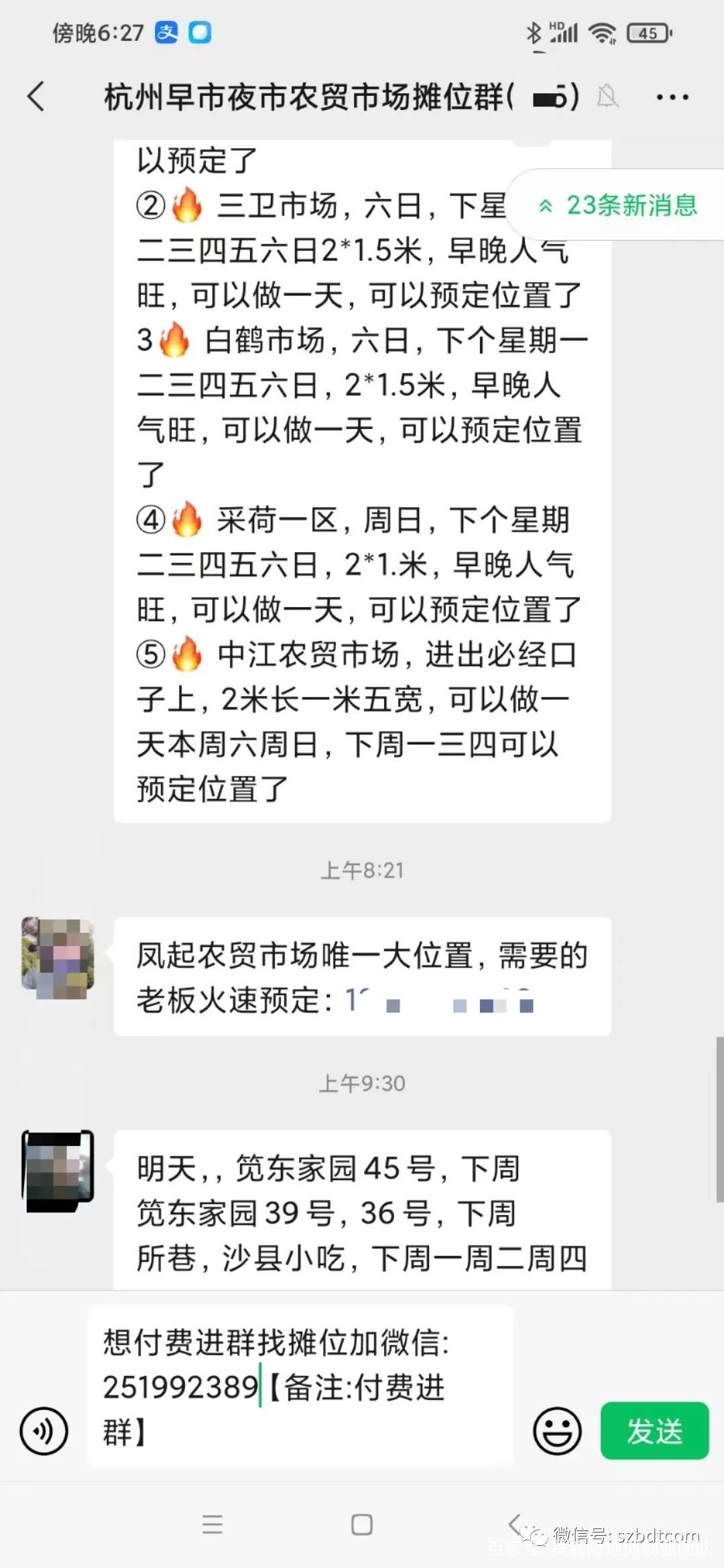Image resolution: width=724 pixels, height=1568 pixels.
Task: Open avatar of the 凤起农贸市场 sender
Action: click(58, 958)
